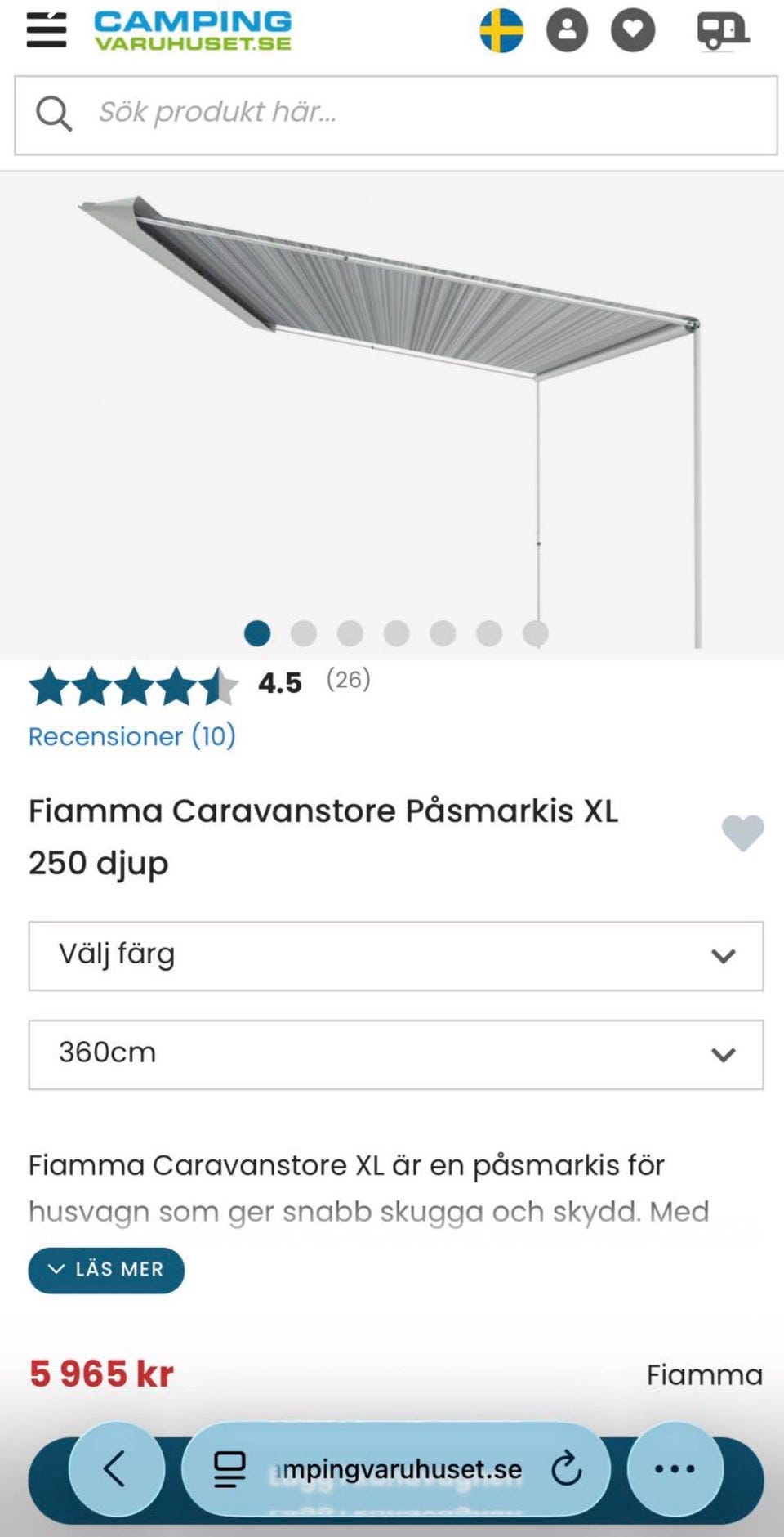Expand description with LÄS MER
The width and height of the screenshot is (784, 1537).
click(106, 1270)
